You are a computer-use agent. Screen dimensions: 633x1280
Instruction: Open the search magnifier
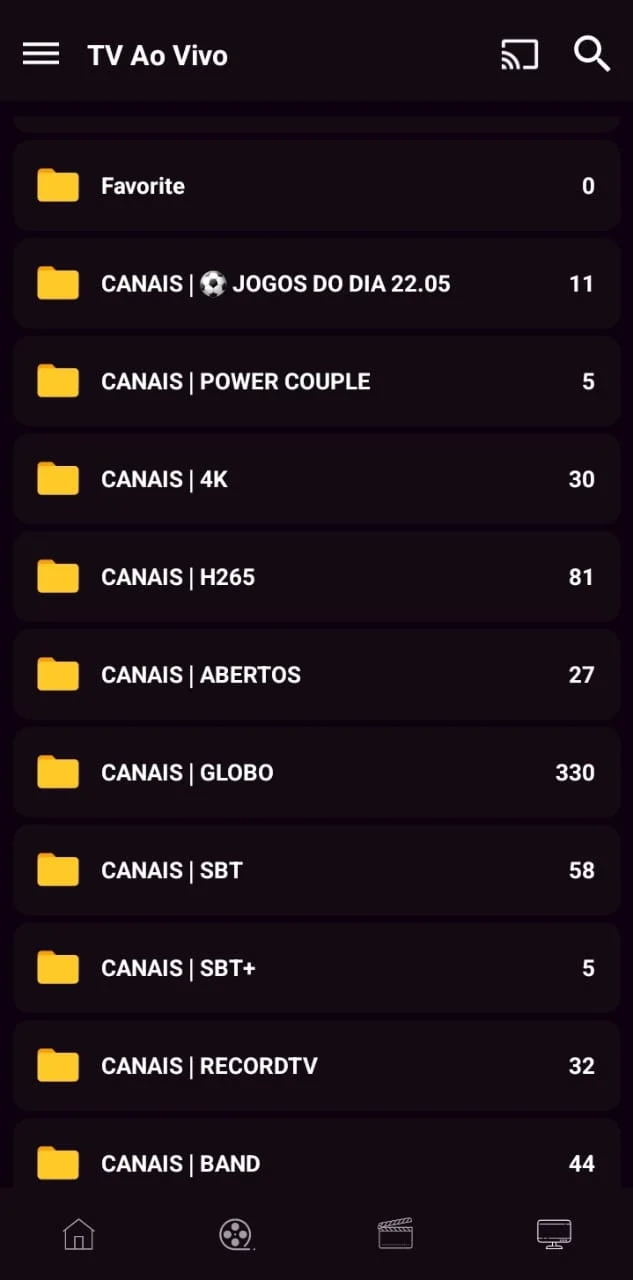click(591, 54)
